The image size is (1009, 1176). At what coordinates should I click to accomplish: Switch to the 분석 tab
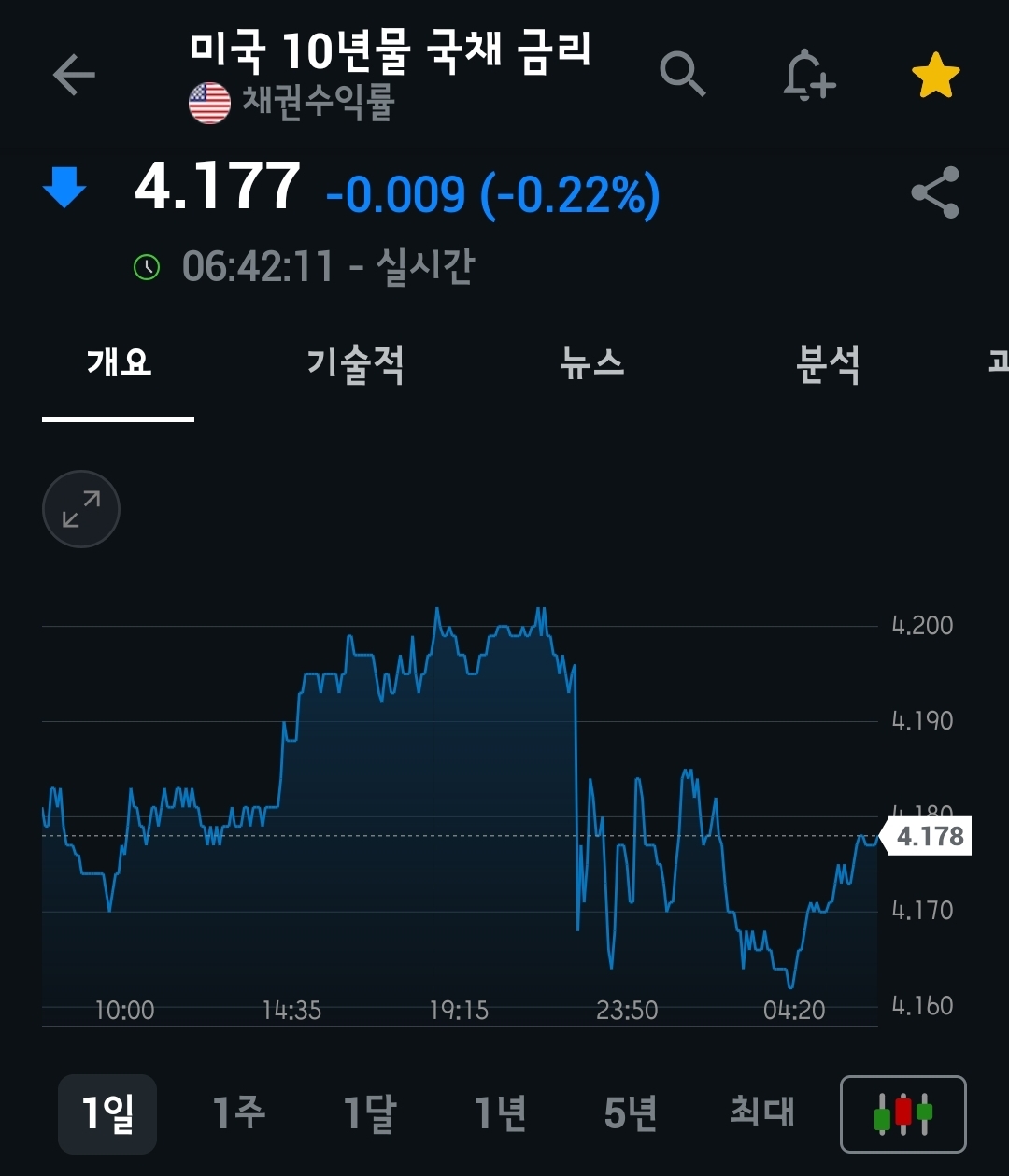(828, 363)
